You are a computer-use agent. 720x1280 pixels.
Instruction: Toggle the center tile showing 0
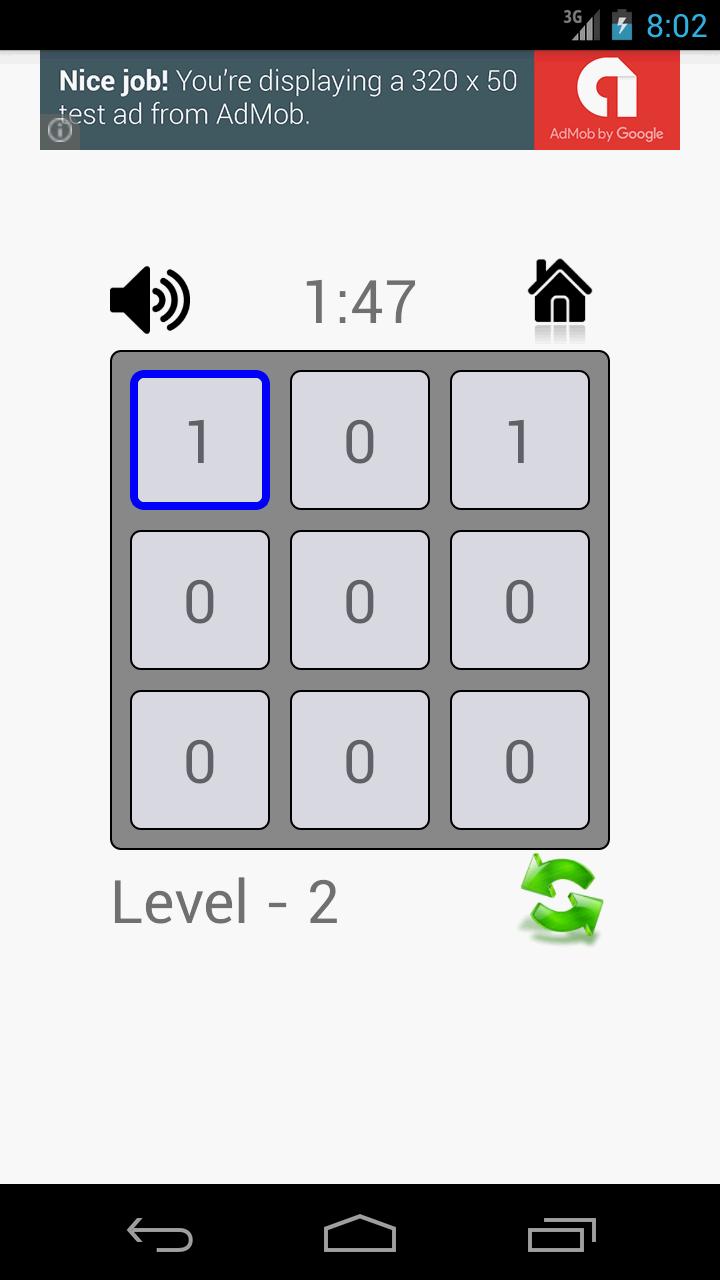360,599
